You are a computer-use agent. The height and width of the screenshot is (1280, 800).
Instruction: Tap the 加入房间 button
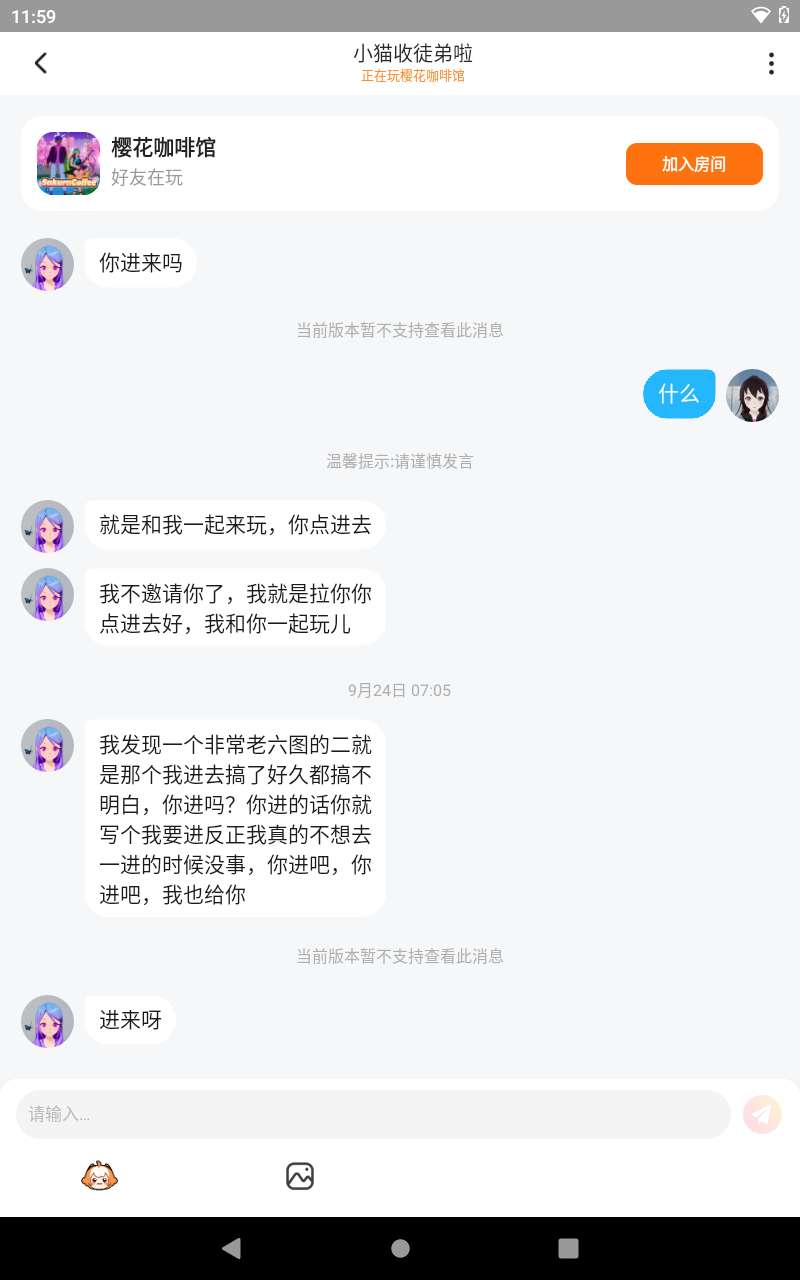(694, 164)
